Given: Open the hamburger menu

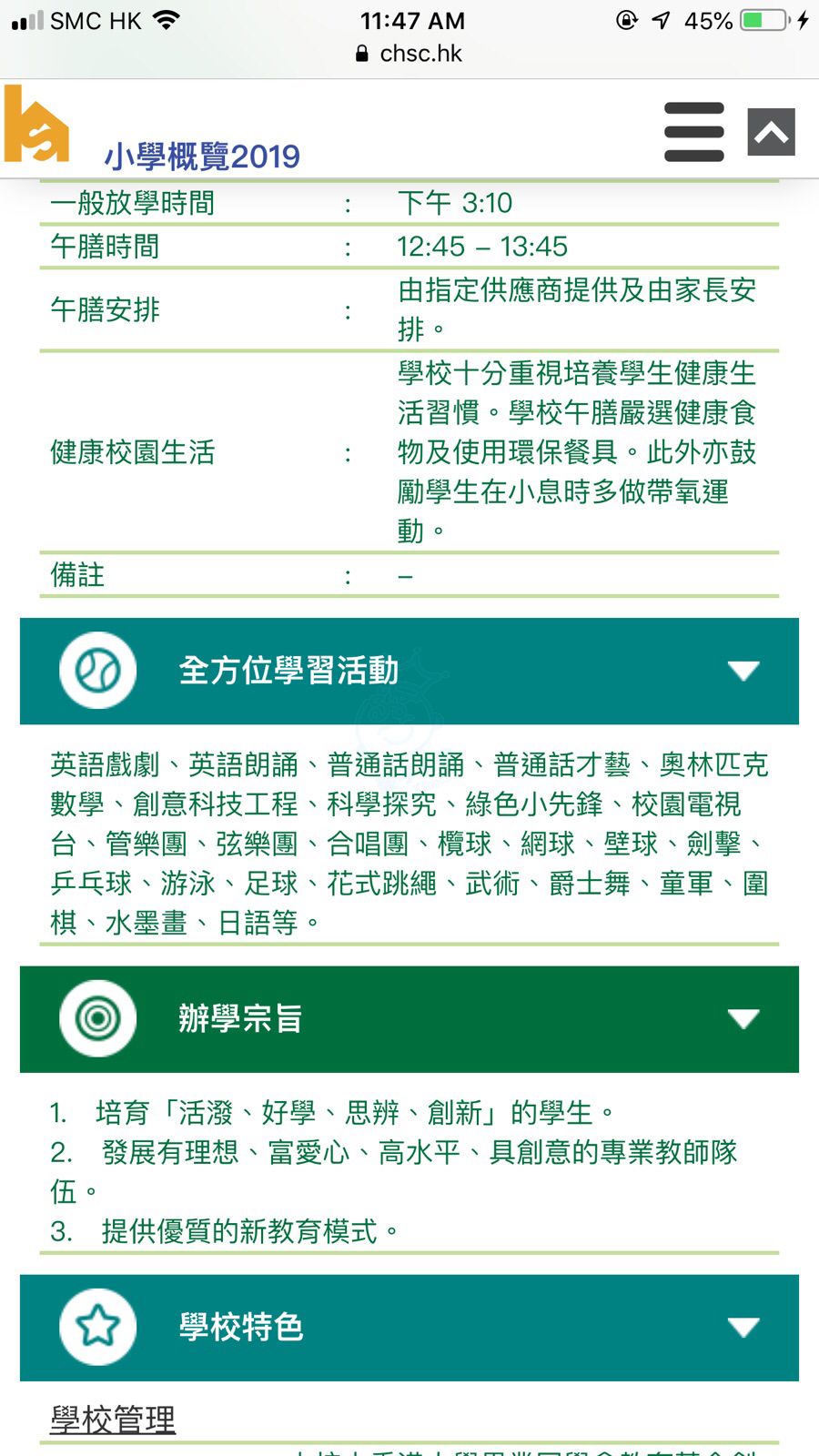Looking at the screenshot, I should (x=693, y=132).
